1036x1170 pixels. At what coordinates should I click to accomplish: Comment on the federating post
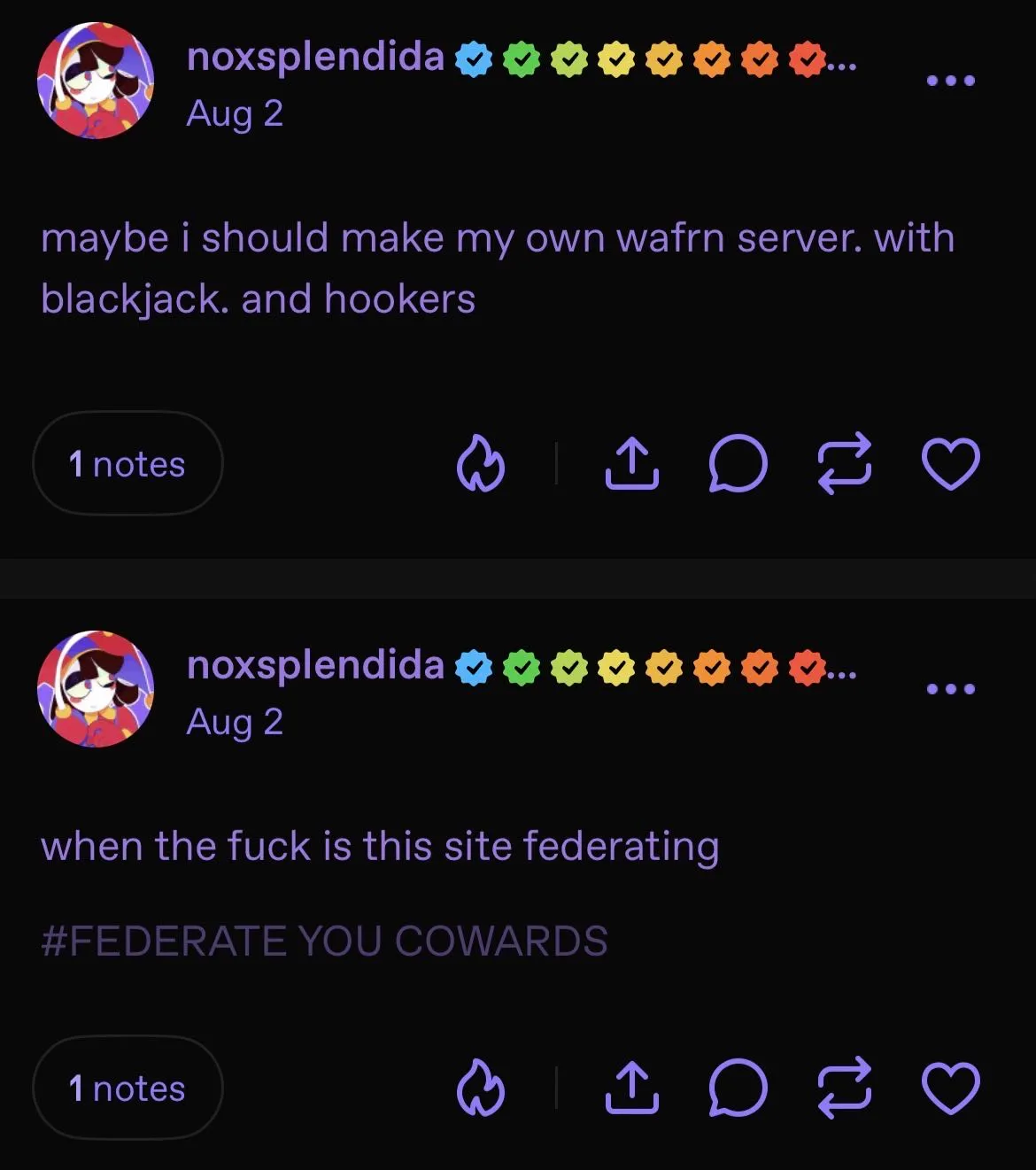(738, 1088)
